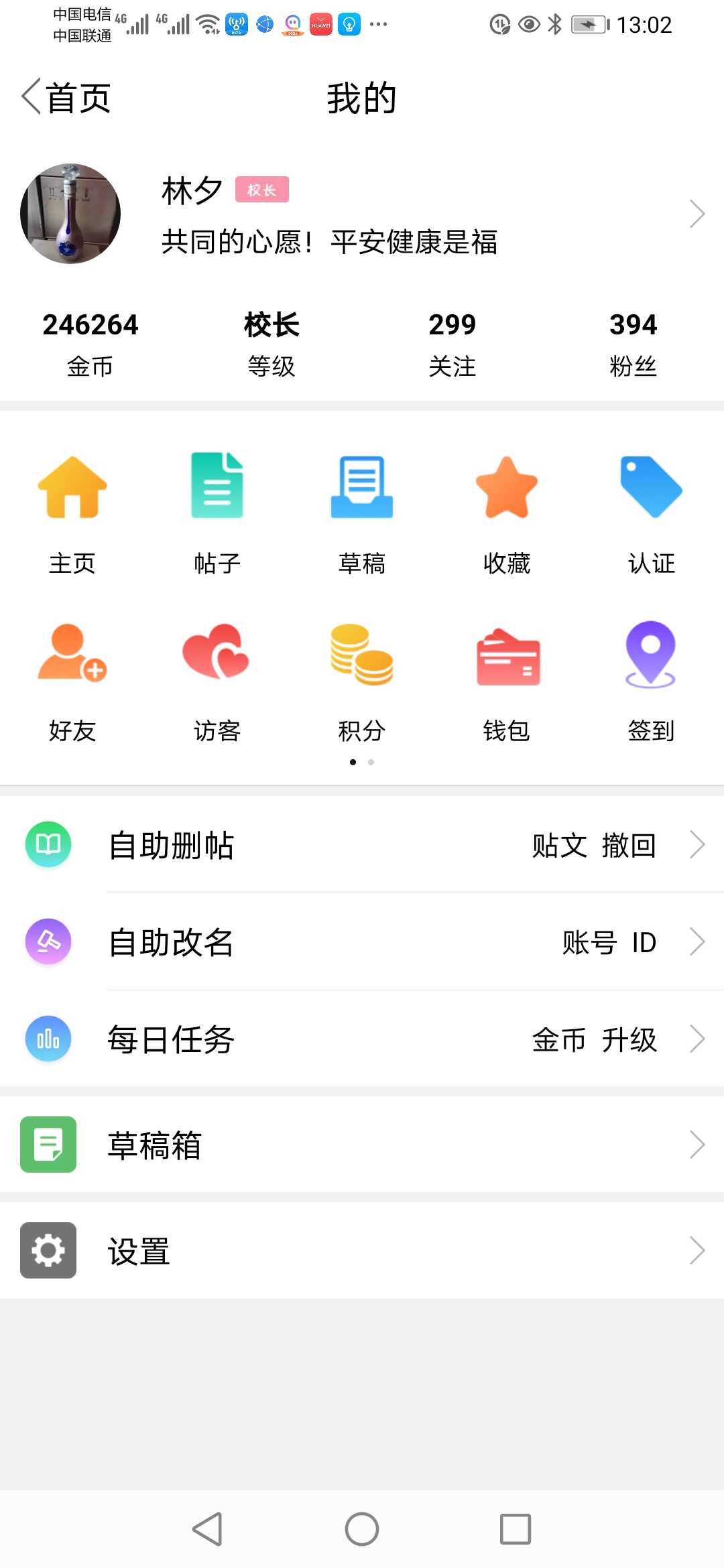The image size is (724, 1568).
Task: Open the 自助改名 row
Action: [362, 941]
